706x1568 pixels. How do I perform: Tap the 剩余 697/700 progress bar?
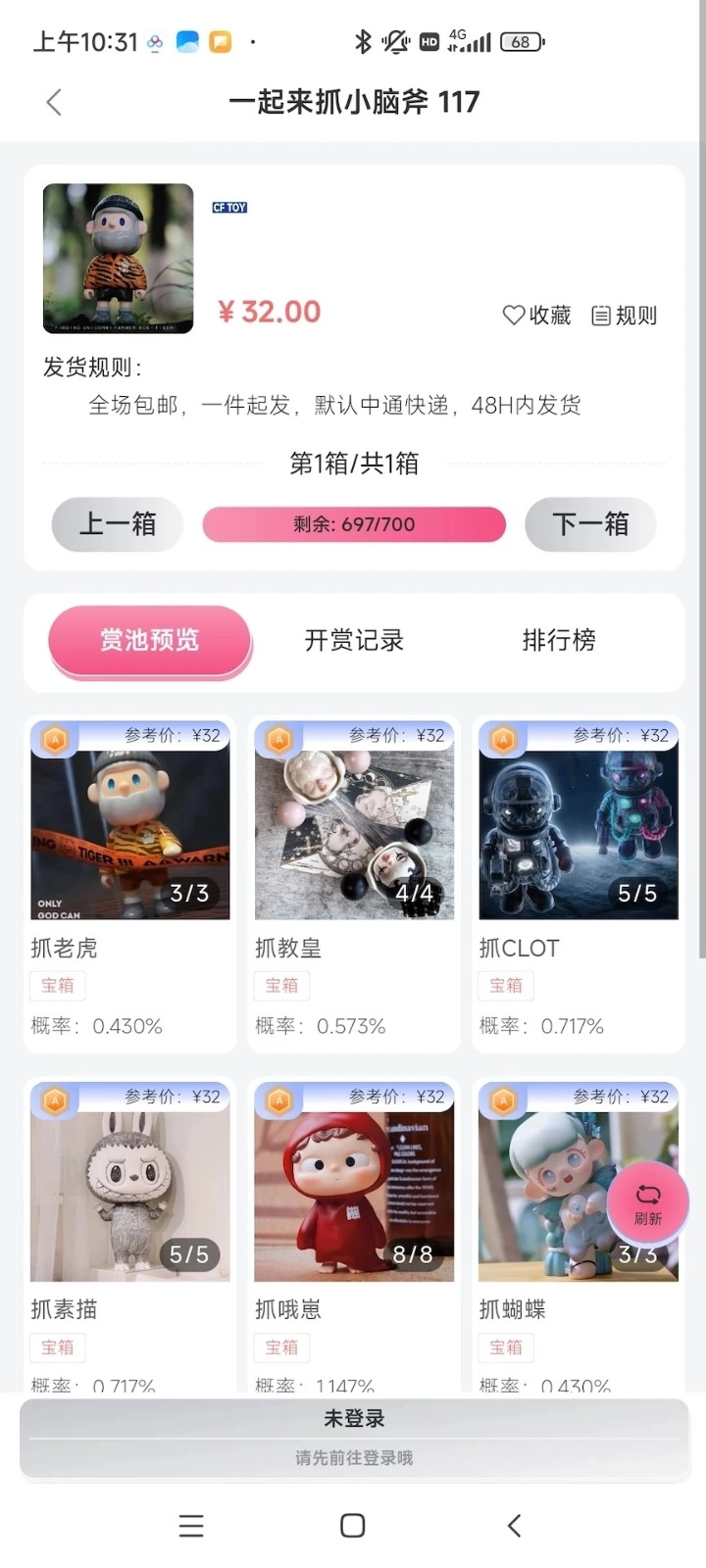354,524
